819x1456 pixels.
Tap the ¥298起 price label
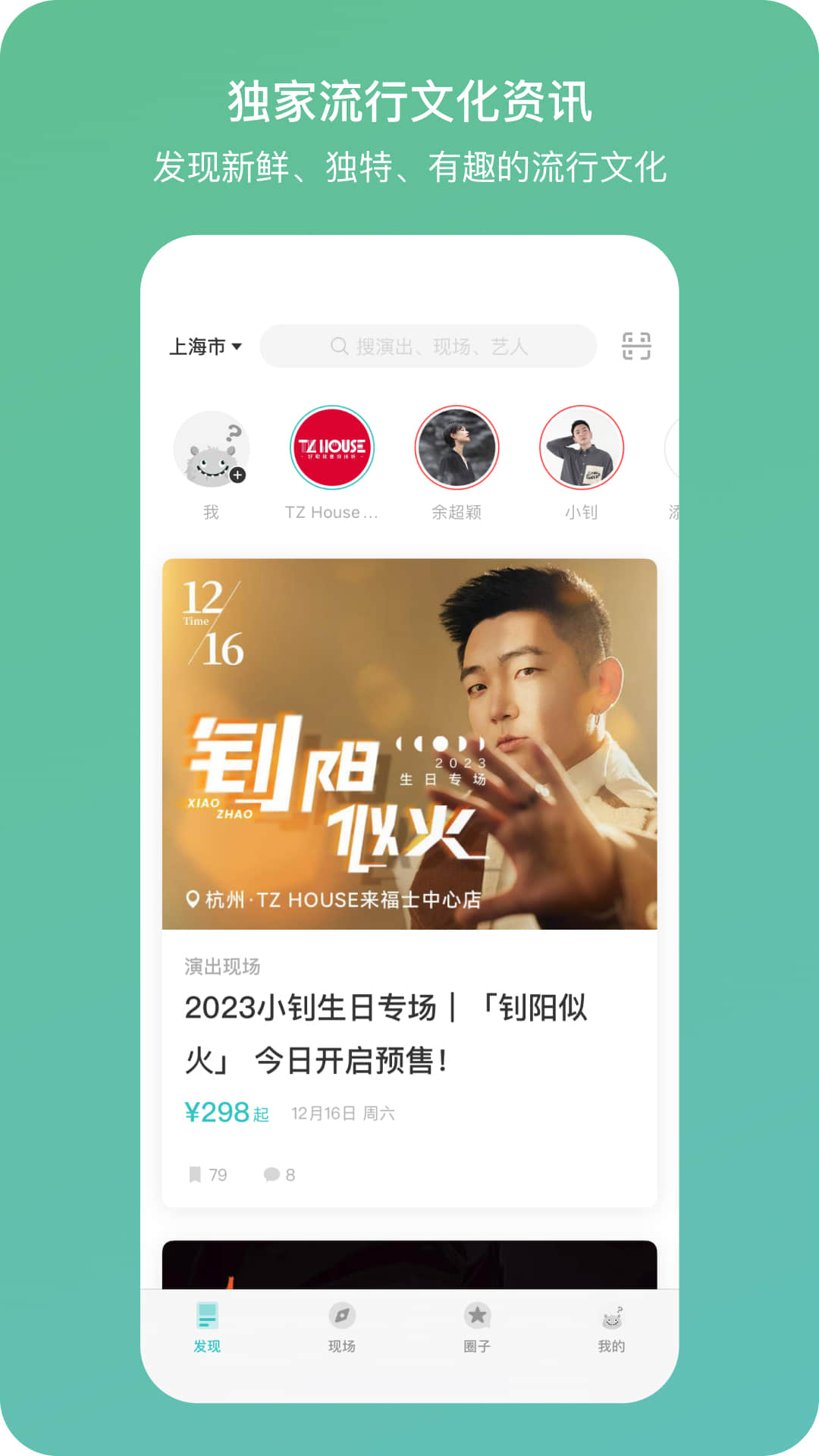pos(225,1112)
